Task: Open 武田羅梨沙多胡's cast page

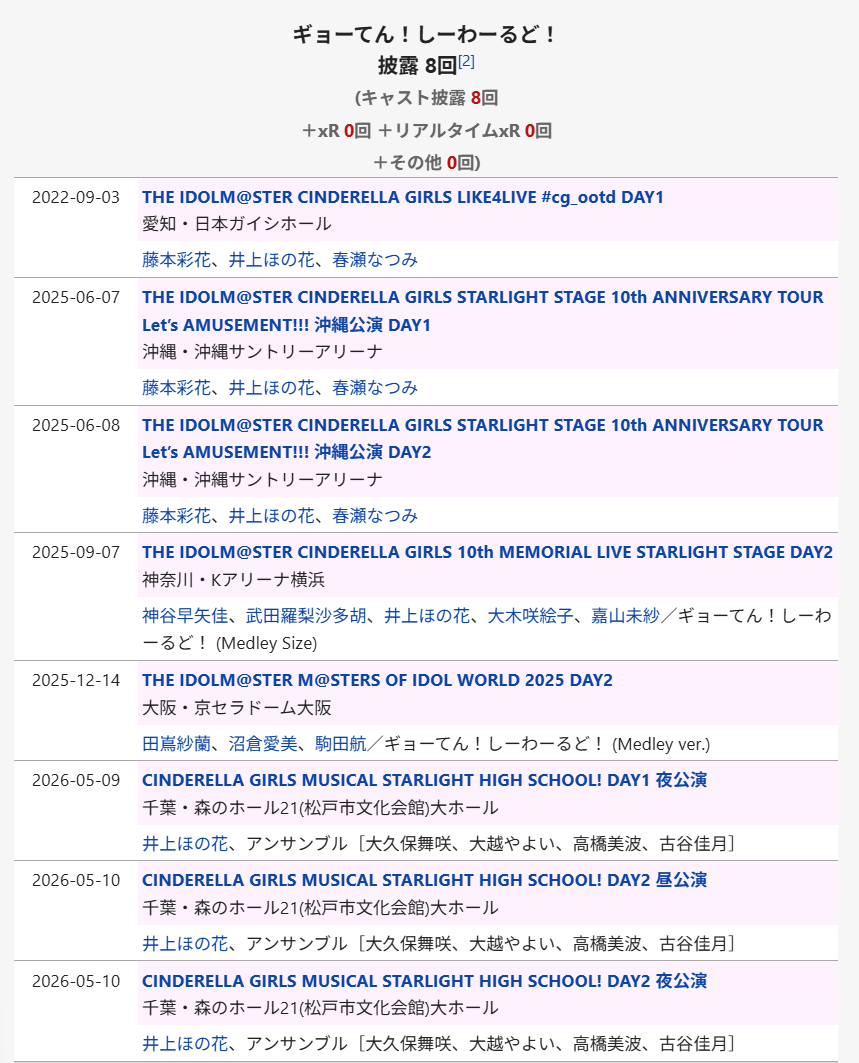Action: [x=306, y=616]
